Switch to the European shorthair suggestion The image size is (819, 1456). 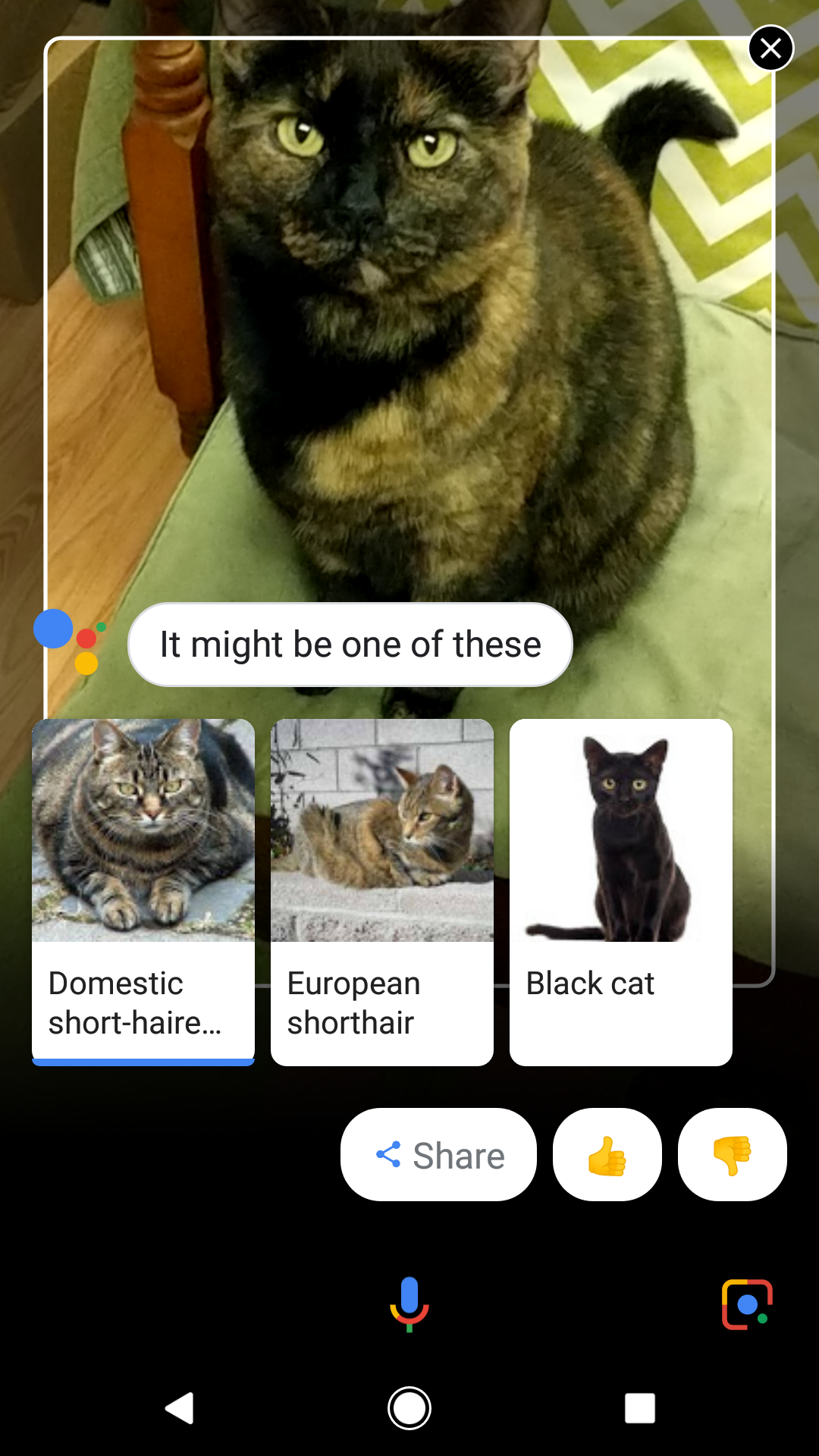coord(381,887)
